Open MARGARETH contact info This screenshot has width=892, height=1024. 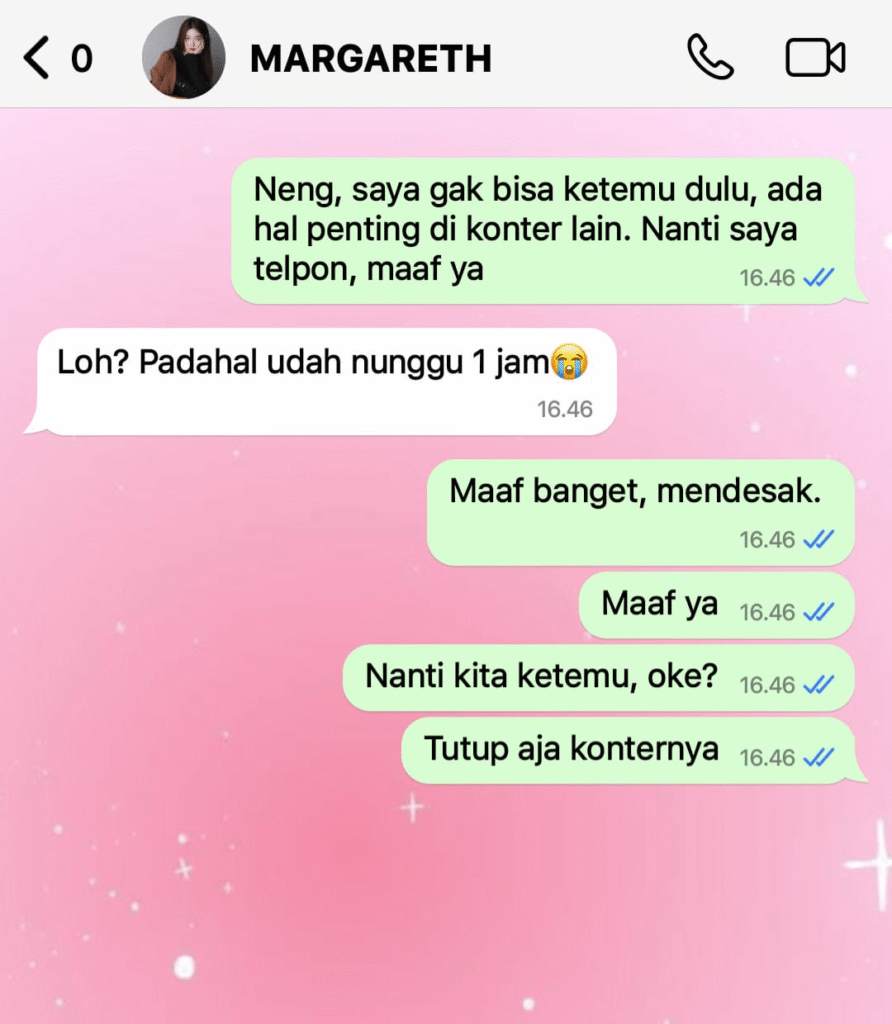[370, 59]
